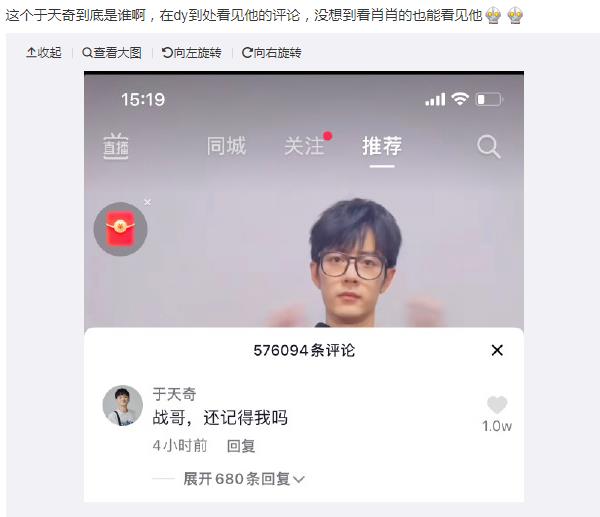600x517 pixels.
Task: Rotate the image left with 向左旋转
Action: pos(191,52)
